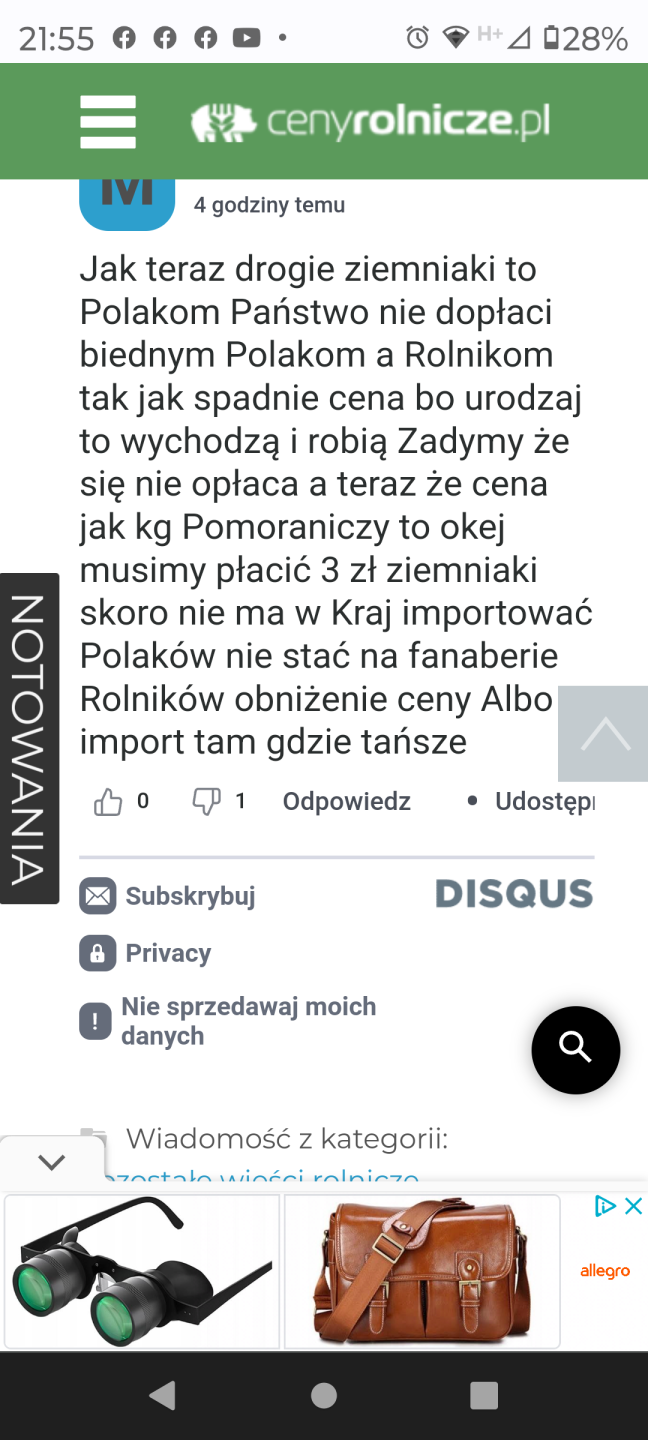Close the Allegro advertisement banner
Image resolution: width=648 pixels, height=1440 pixels.
633,1206
